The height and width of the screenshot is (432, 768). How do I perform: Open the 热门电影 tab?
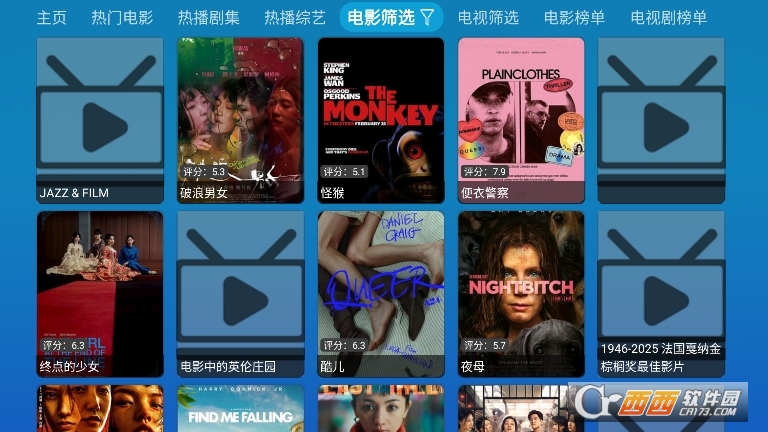(122, 17)
